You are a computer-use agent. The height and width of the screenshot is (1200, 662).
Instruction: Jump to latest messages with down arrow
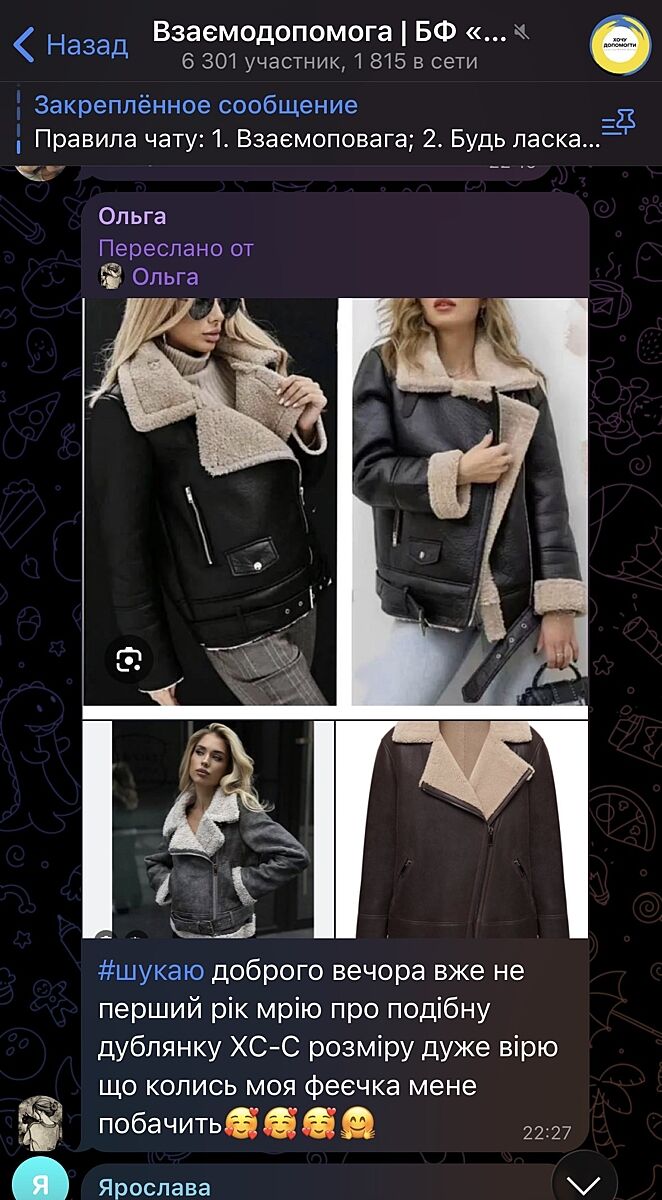click(584, 1180)
